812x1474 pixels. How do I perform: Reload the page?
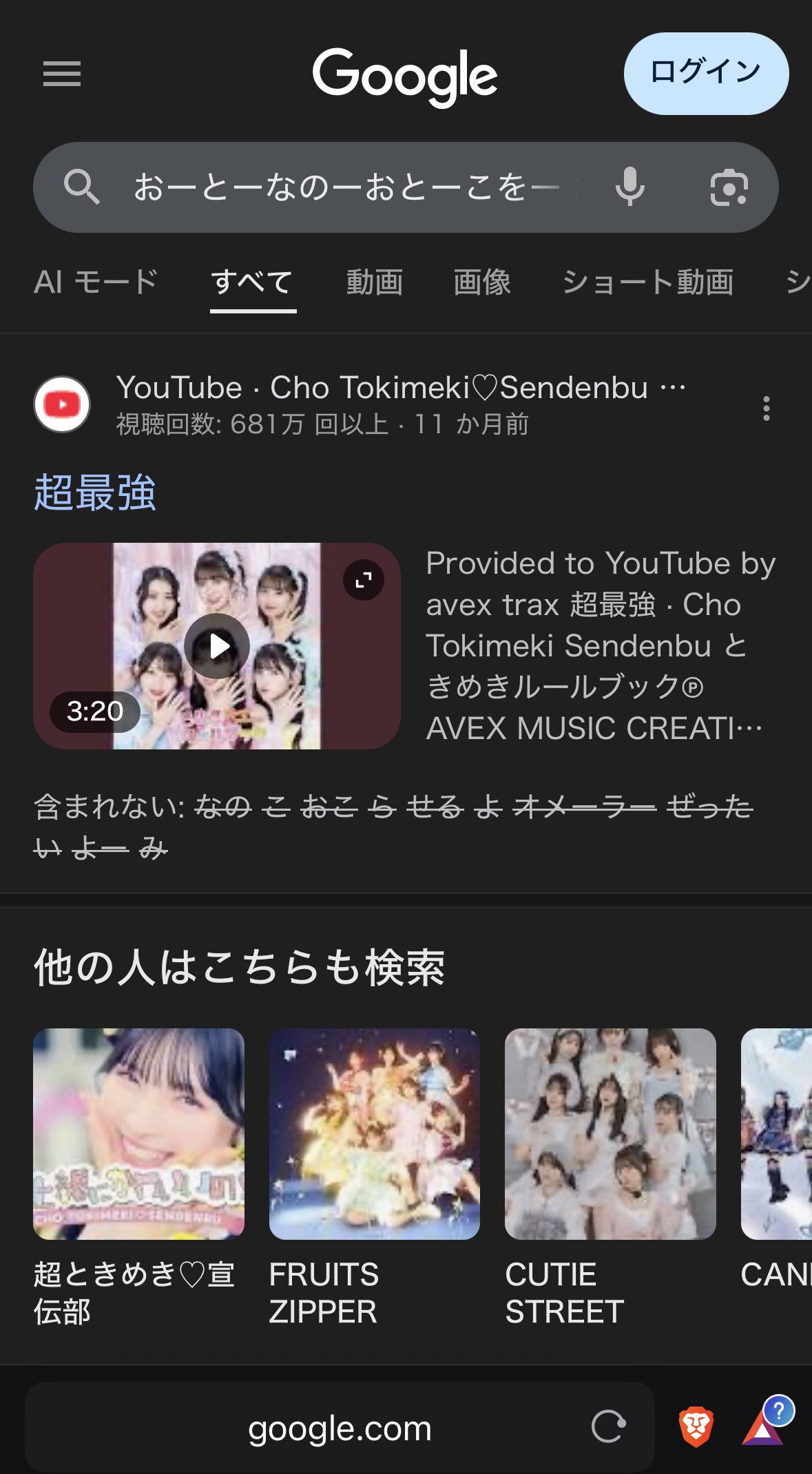pos(609,1426)
